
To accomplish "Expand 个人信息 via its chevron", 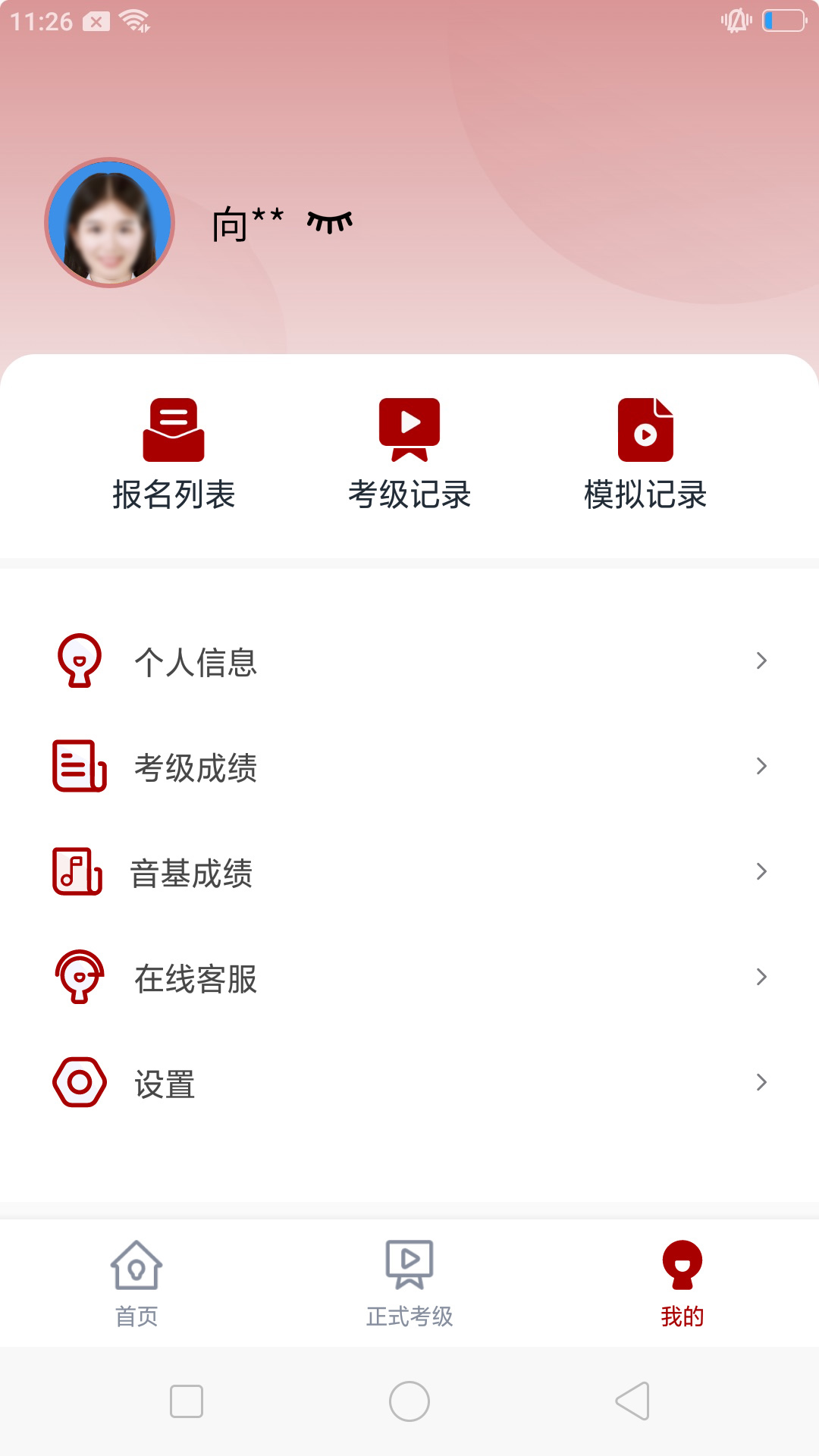I will pyautogui.click(x=762, y=662).
